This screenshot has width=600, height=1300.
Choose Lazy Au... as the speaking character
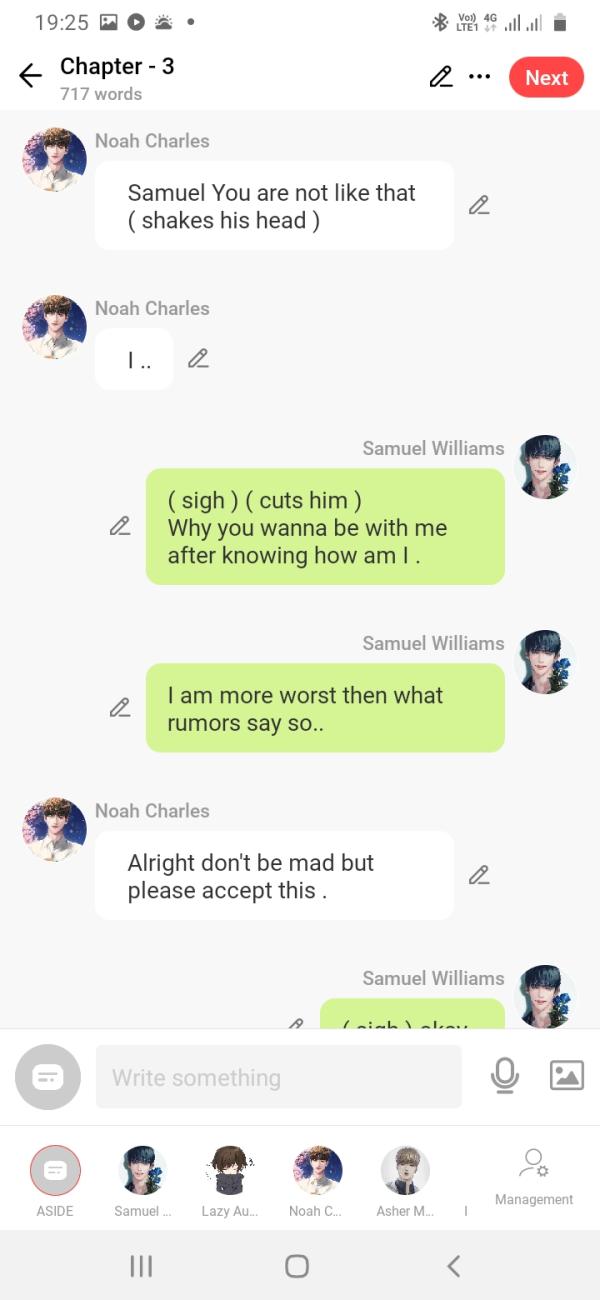tap(229, 1171)
